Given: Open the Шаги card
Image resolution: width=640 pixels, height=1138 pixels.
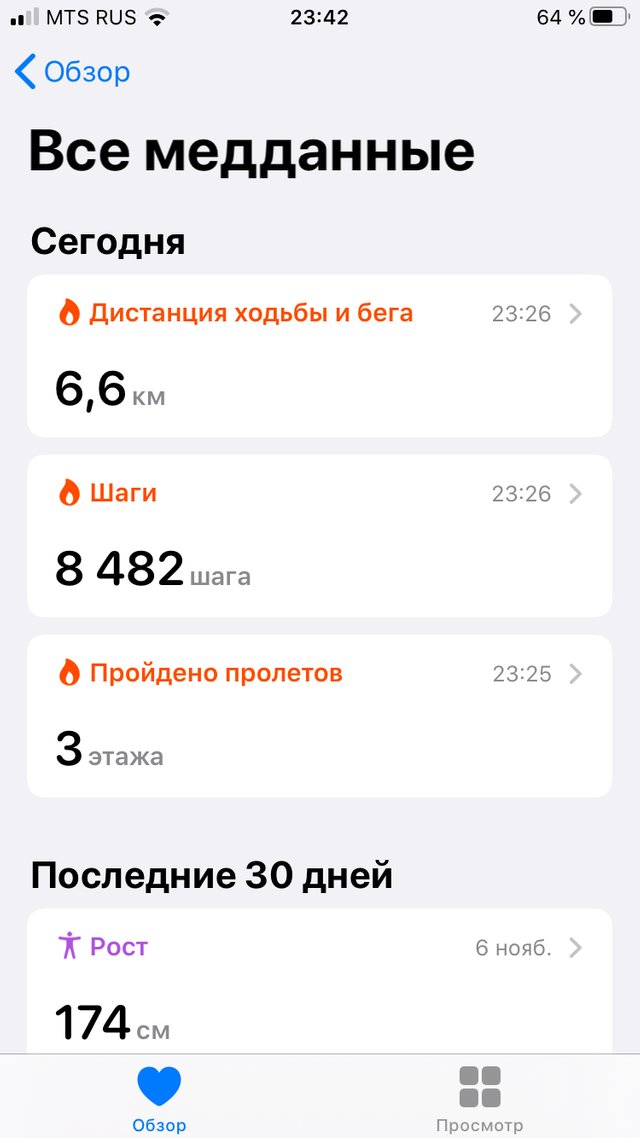Looking at the screenshot, I should click(x=319, y=536).
